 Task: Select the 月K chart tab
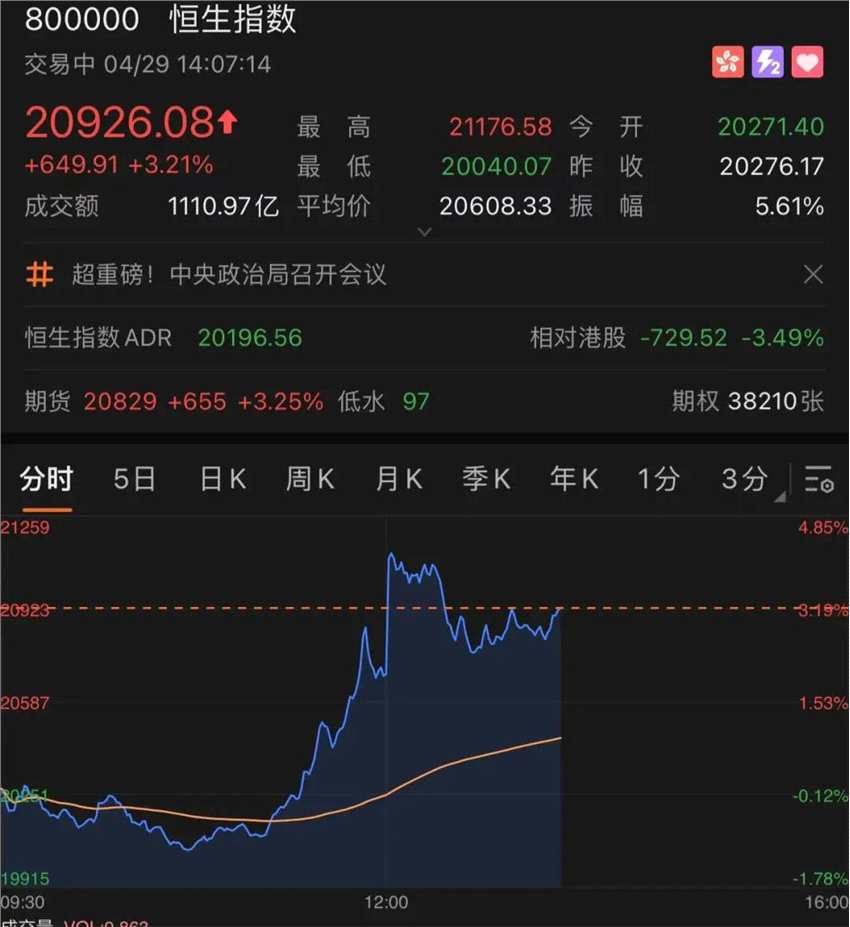[x=398, y=480]
